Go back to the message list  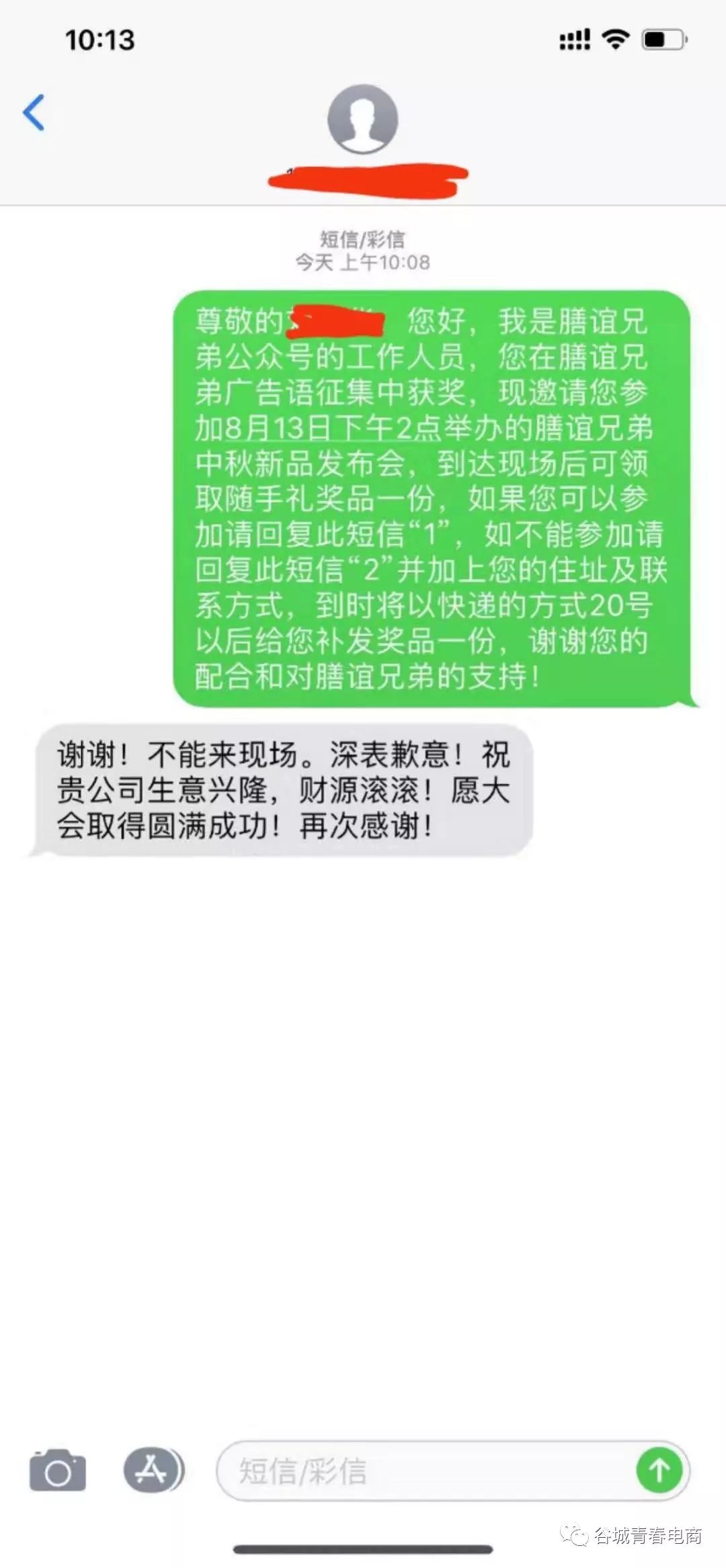pos(34,112)
